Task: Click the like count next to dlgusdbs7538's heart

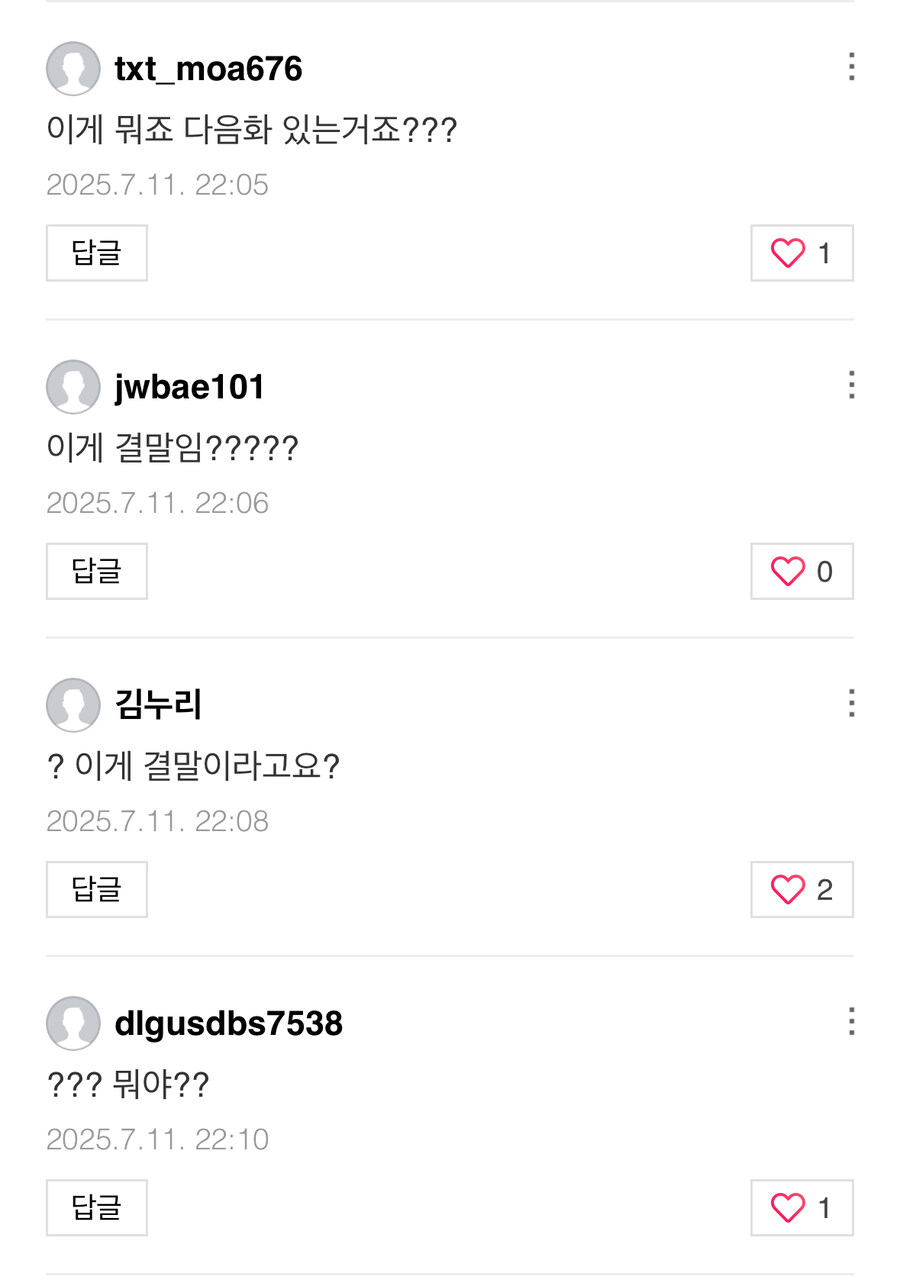Action: pos(826,1207)
